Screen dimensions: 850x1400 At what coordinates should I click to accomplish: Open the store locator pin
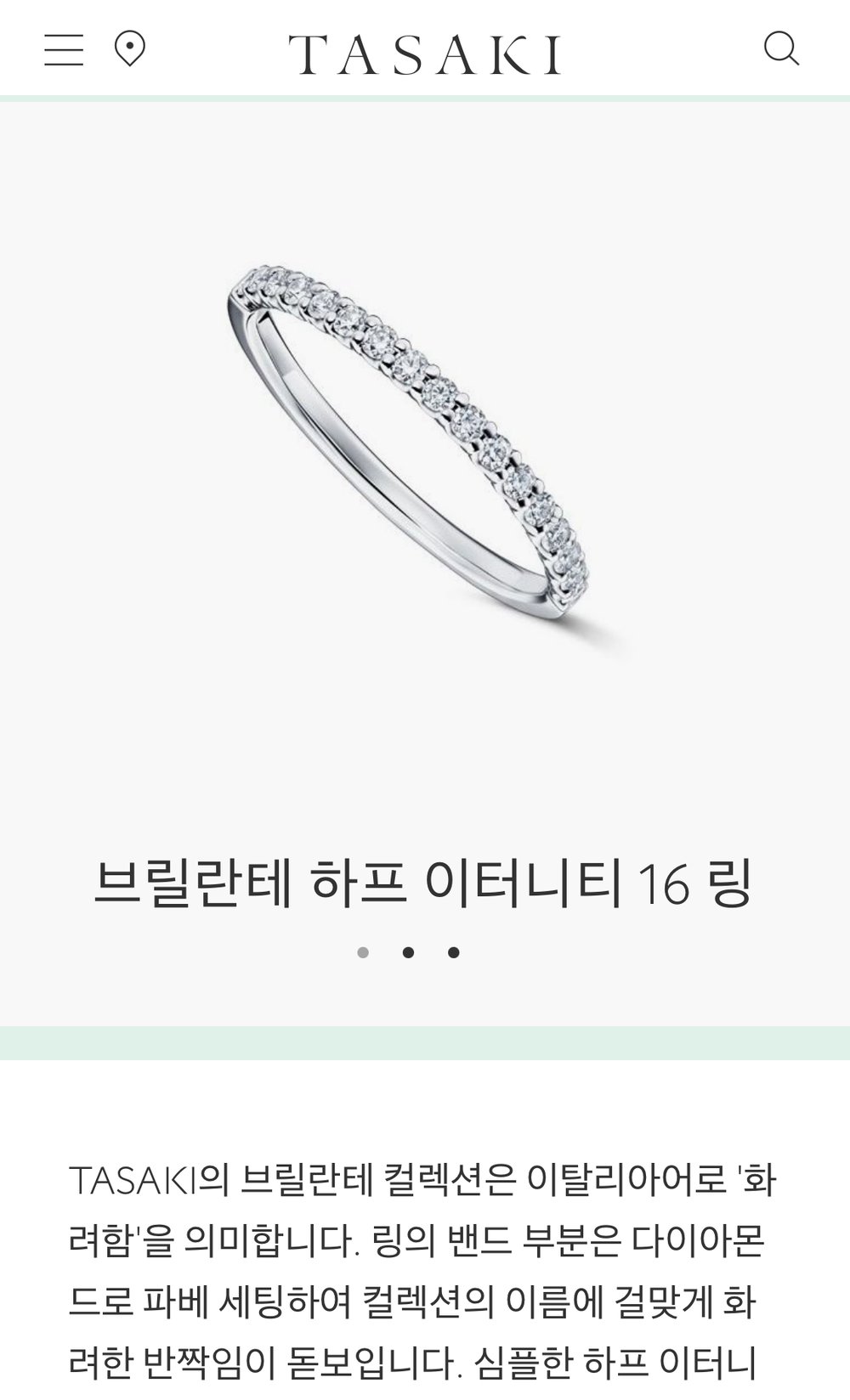pos(129,49)
